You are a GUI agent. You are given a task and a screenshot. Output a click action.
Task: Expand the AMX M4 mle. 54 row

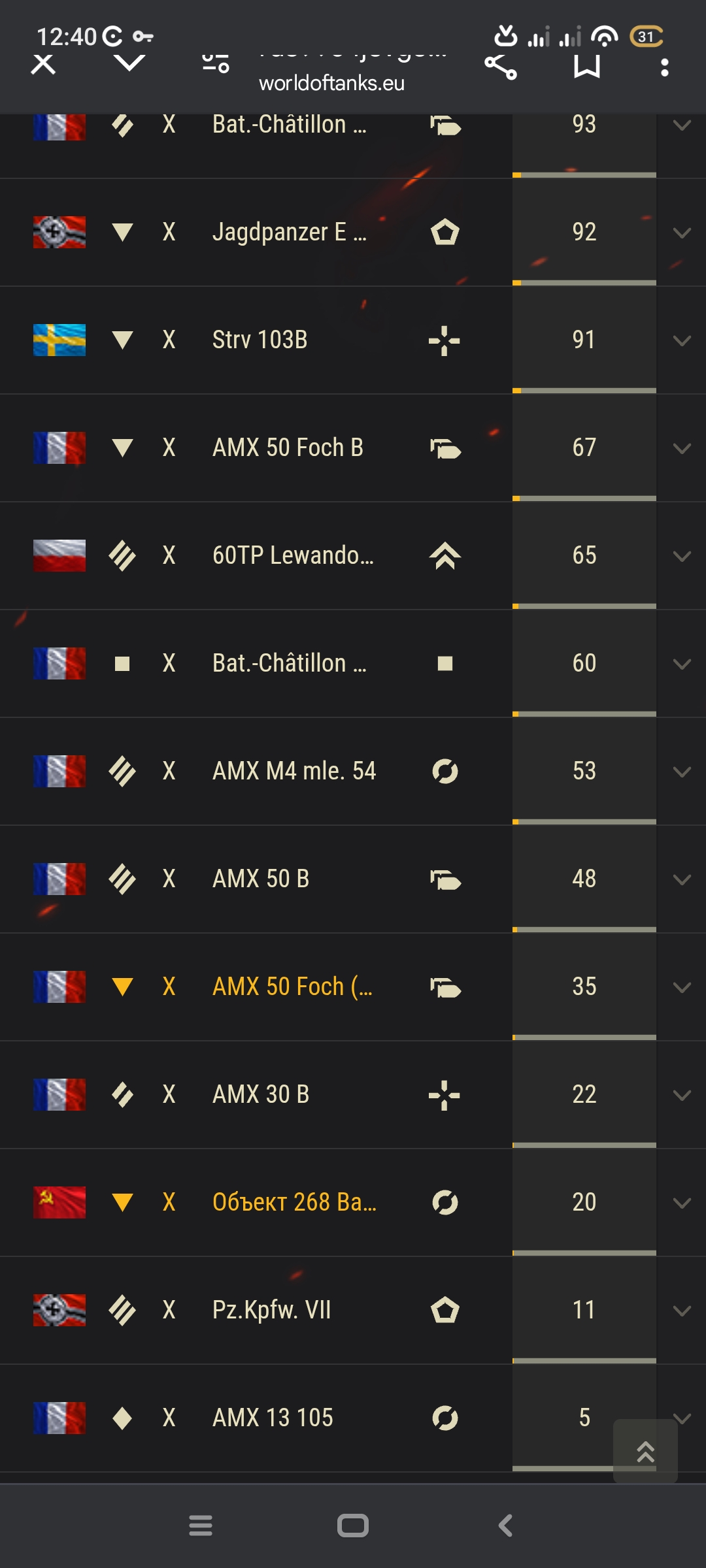(x=682, y=772)
